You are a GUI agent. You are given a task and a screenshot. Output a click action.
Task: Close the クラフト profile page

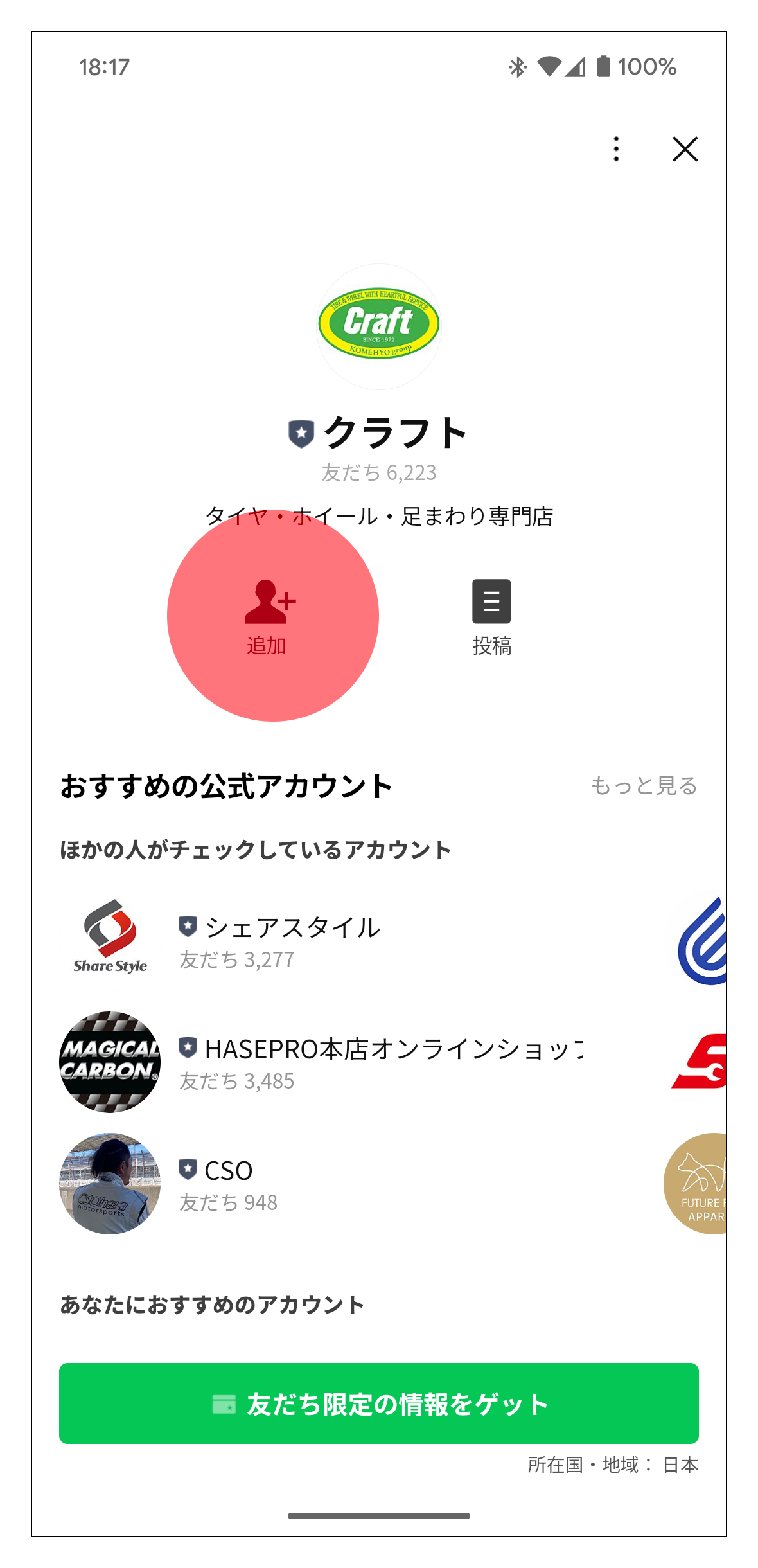click(685, 149)
